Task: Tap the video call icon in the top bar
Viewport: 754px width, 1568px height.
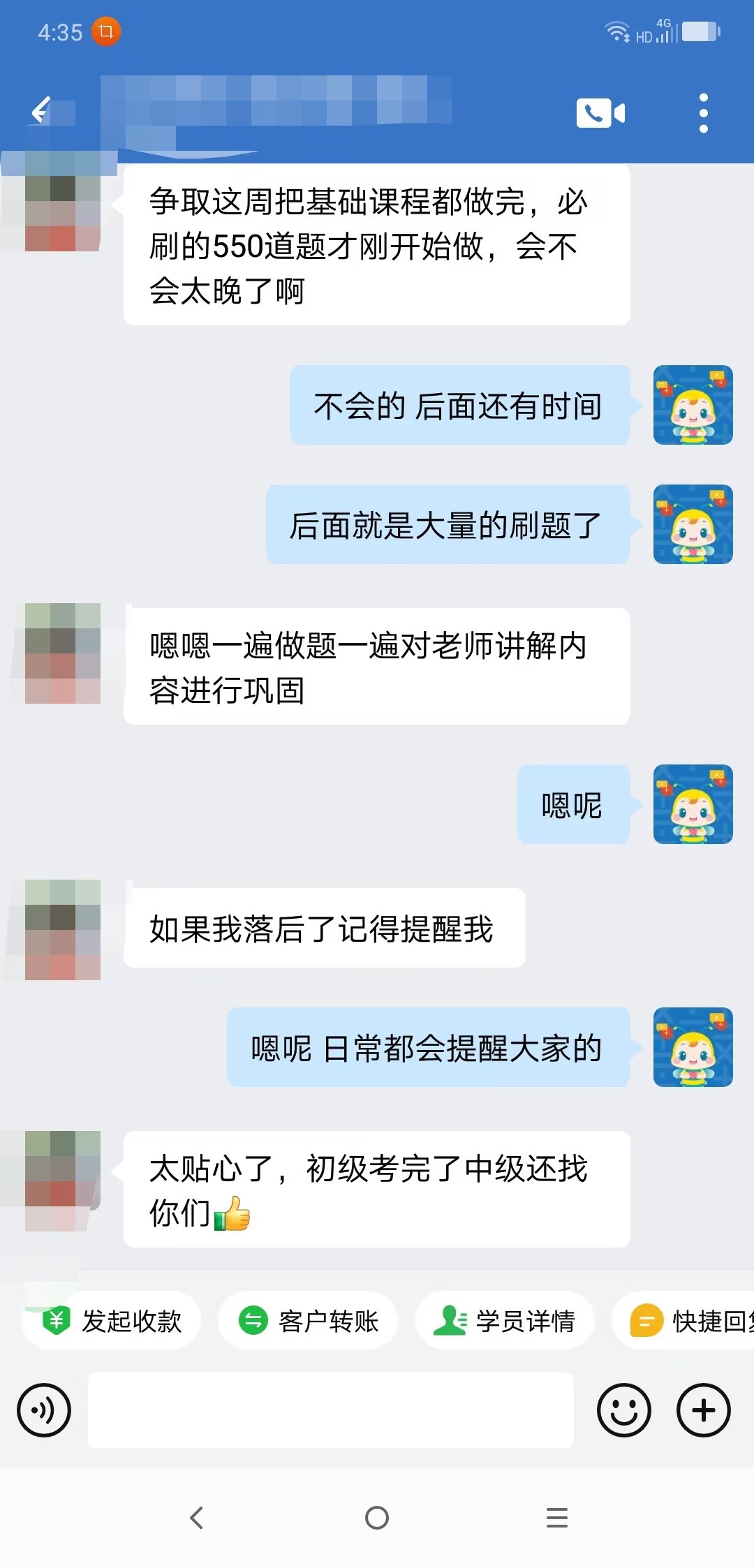Action: [x=599, y=113]
